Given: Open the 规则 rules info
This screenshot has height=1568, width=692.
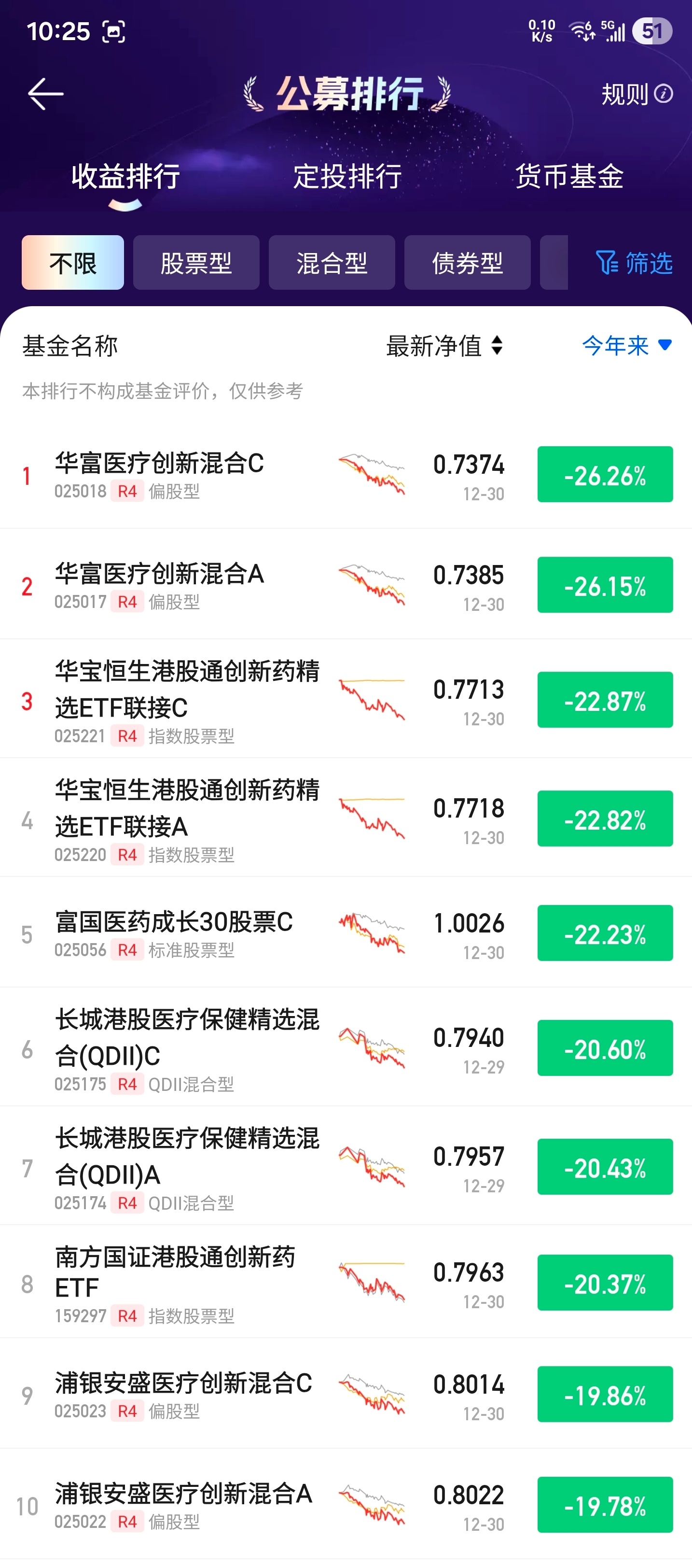Looking at the screenshot, I should coord(636,94).
